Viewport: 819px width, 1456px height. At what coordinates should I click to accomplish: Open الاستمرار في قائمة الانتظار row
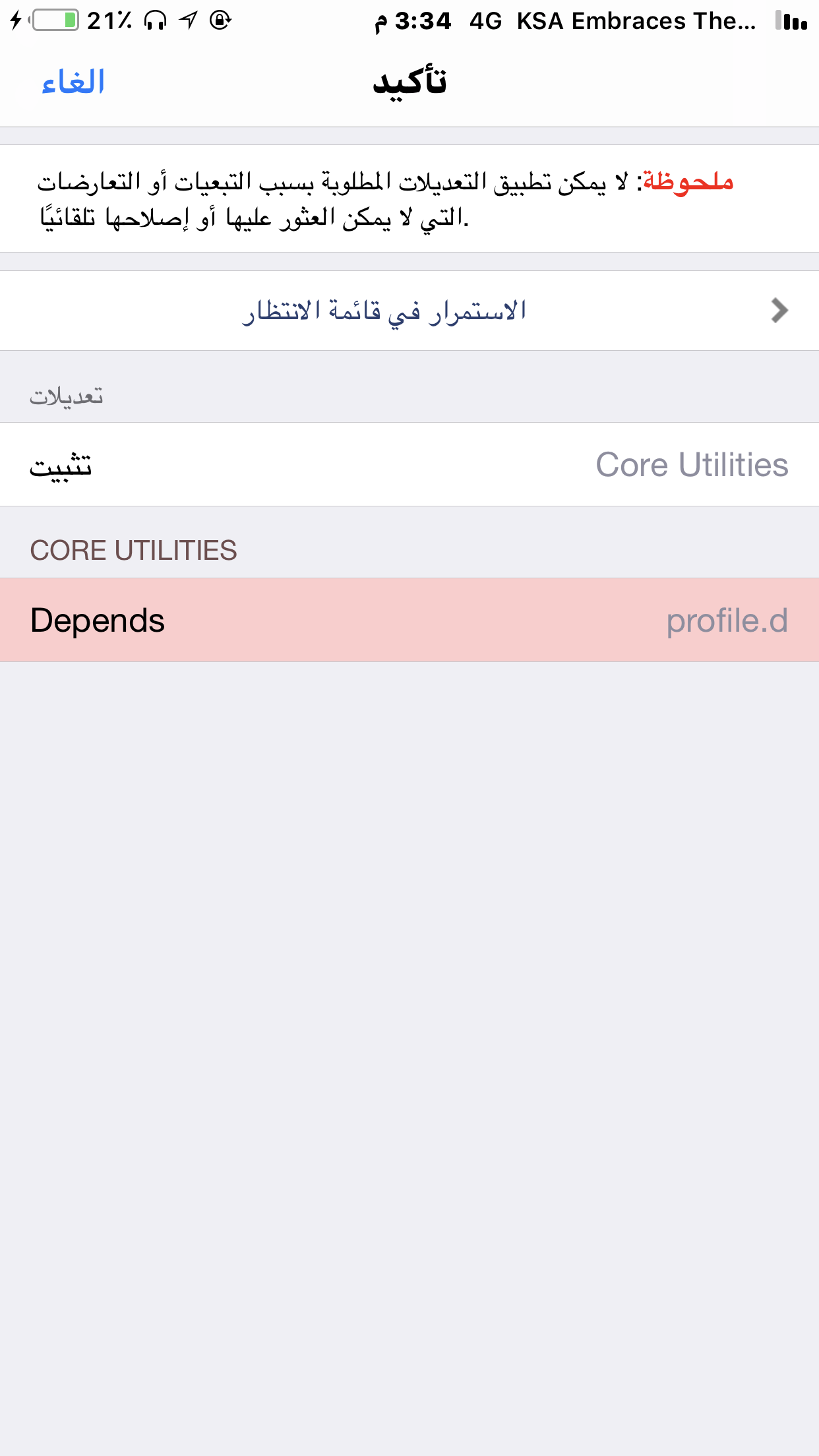click(x=409, y=311)
